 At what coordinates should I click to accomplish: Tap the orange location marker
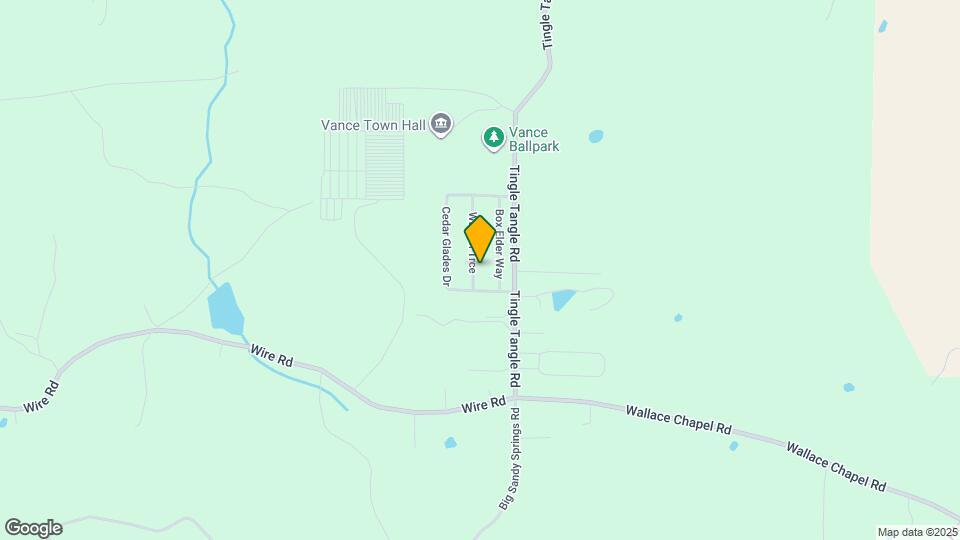point(479,239)
